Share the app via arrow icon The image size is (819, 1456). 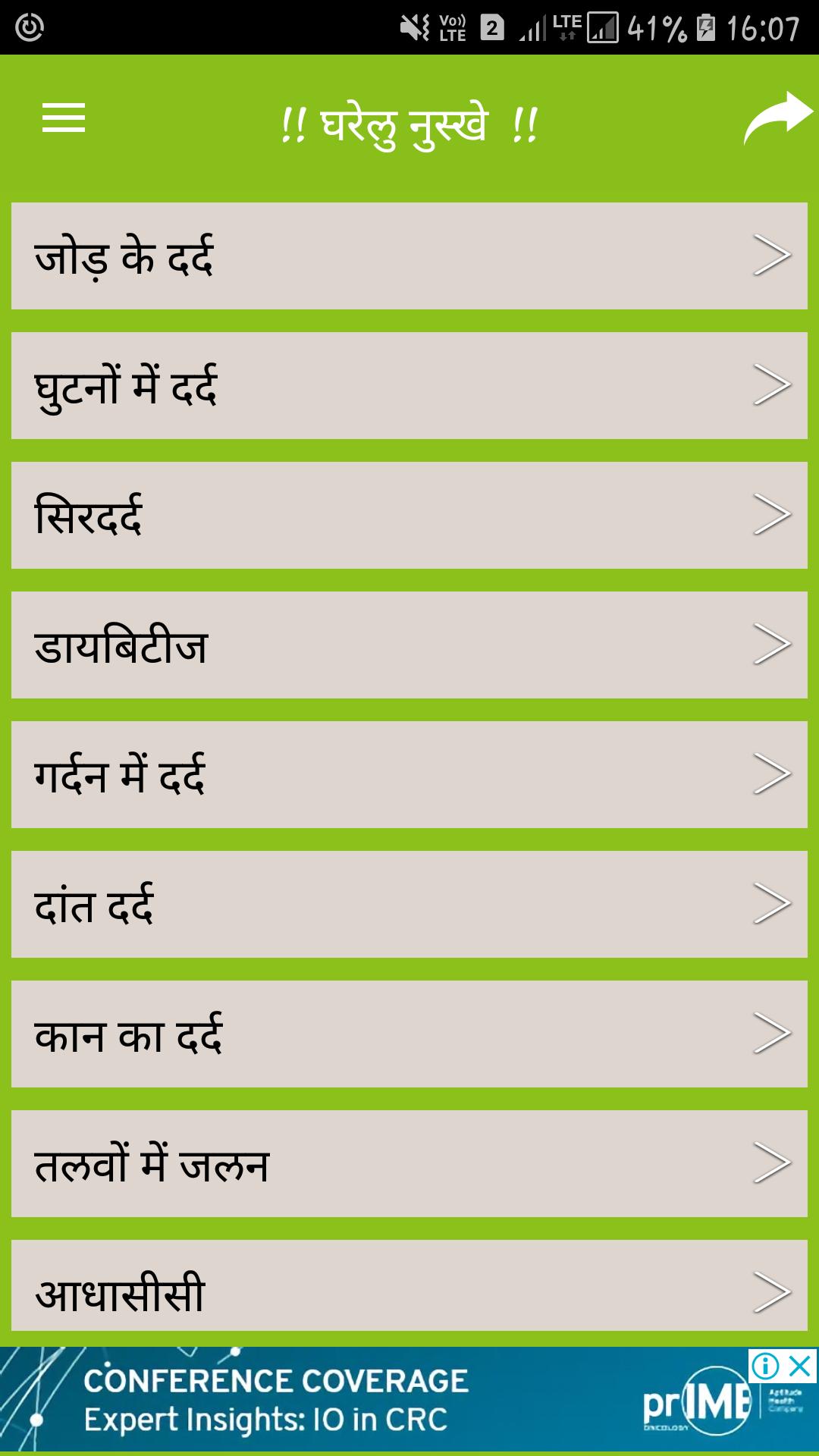pyautogui.click(x=777, y=118)
